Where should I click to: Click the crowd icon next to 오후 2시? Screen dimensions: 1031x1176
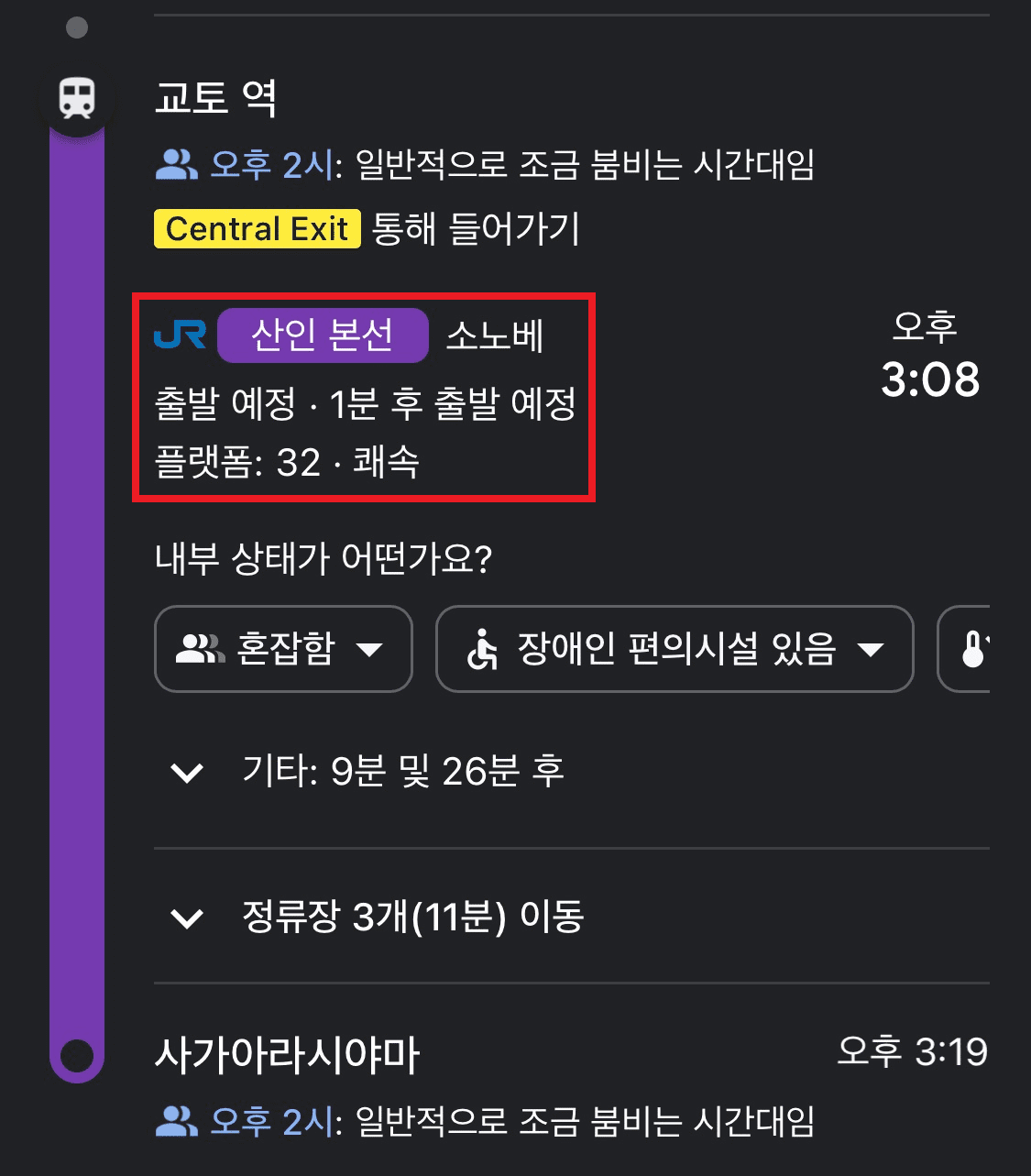(x=176, y=165)
